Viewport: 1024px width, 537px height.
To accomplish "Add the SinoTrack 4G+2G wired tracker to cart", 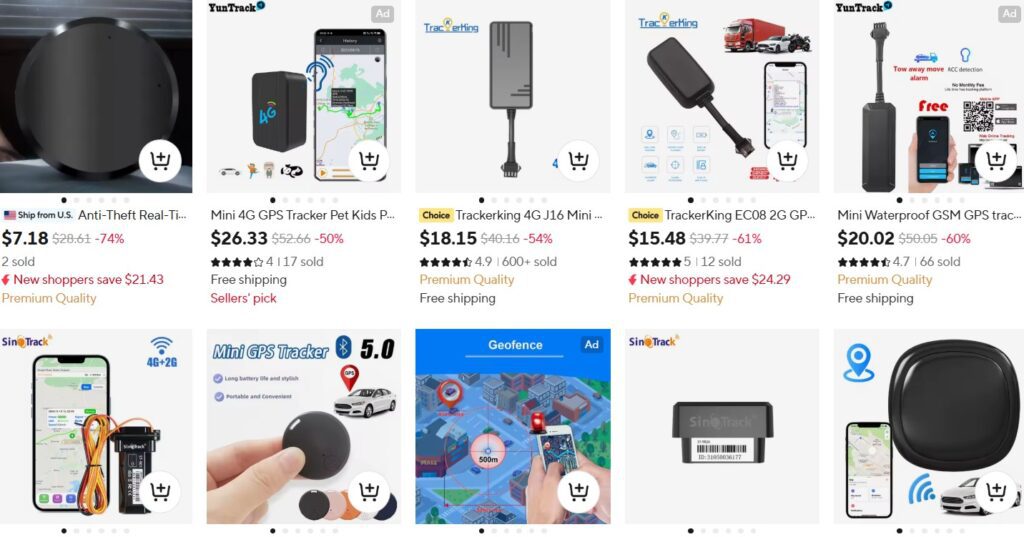I will [160, 491].
